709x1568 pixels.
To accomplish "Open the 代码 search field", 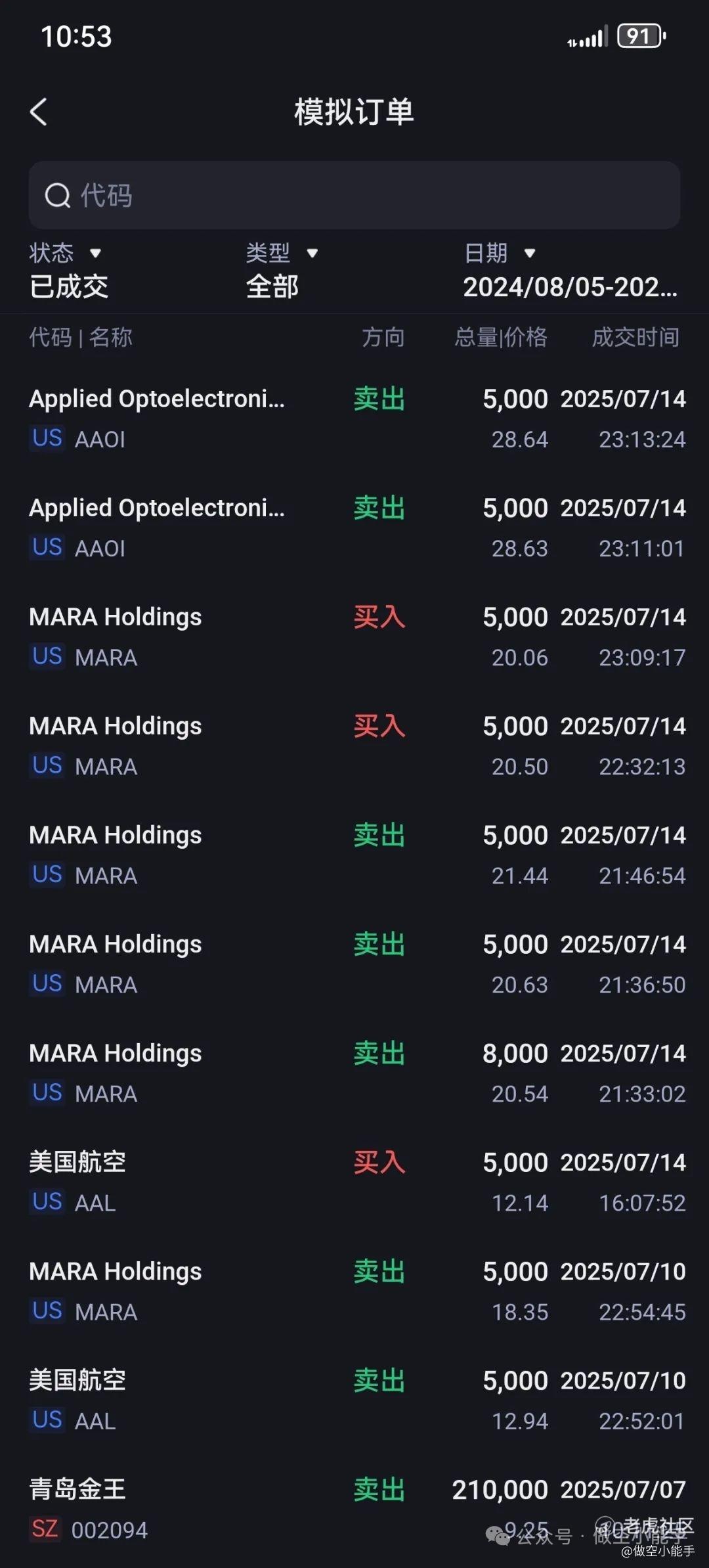I will (x=354, y=195).
